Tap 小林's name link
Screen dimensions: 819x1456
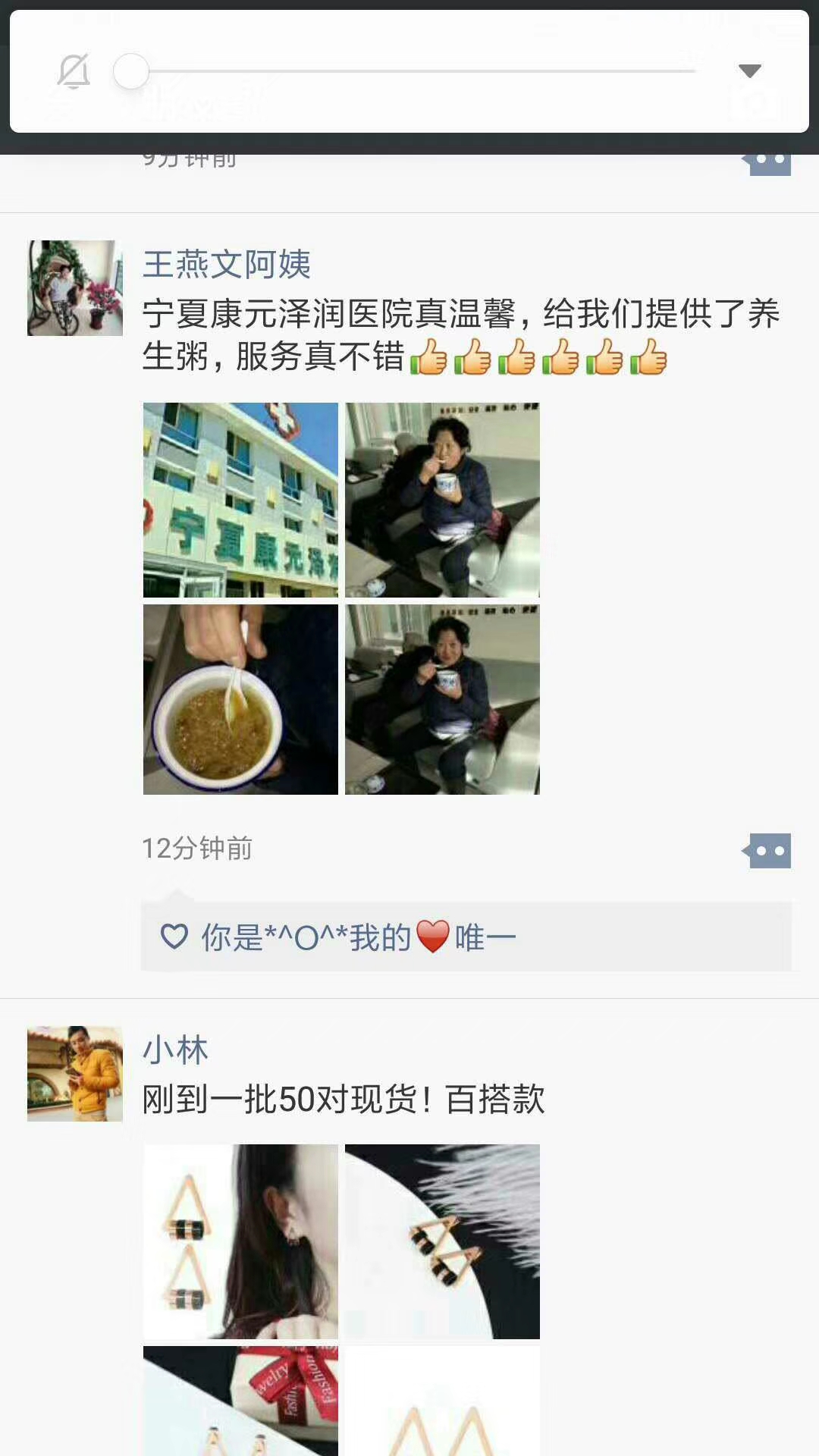[175, 1050]
